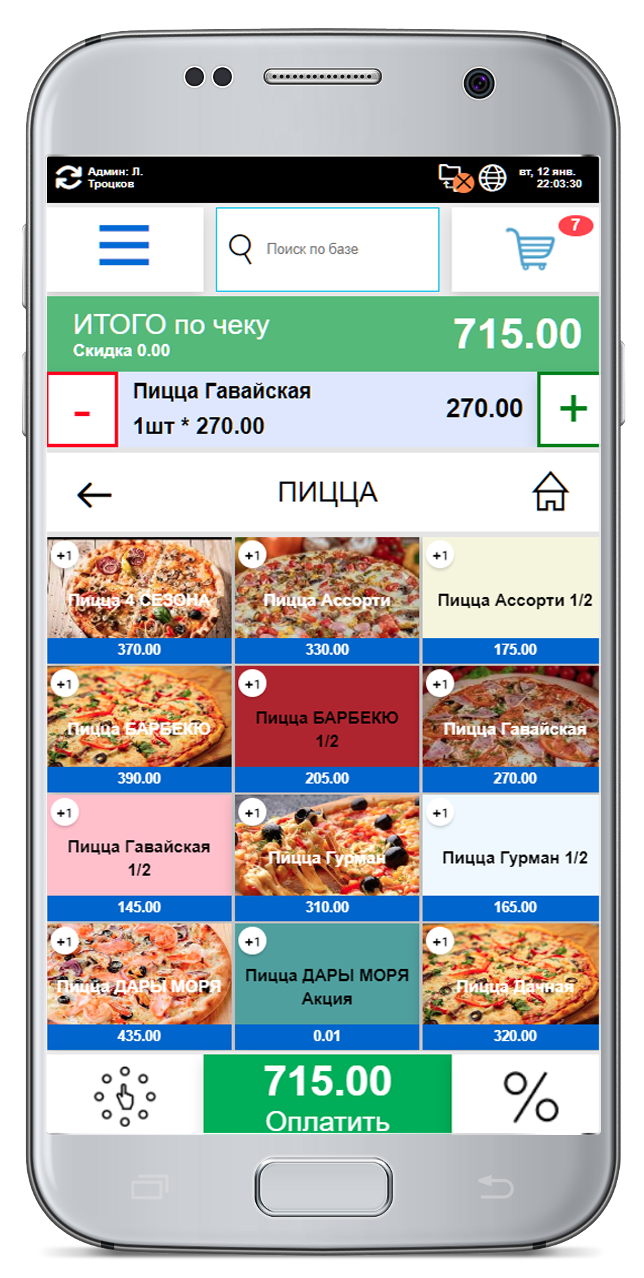Add Пицца ДАРЫ МОРЯ Акция item

pos(327,985)
